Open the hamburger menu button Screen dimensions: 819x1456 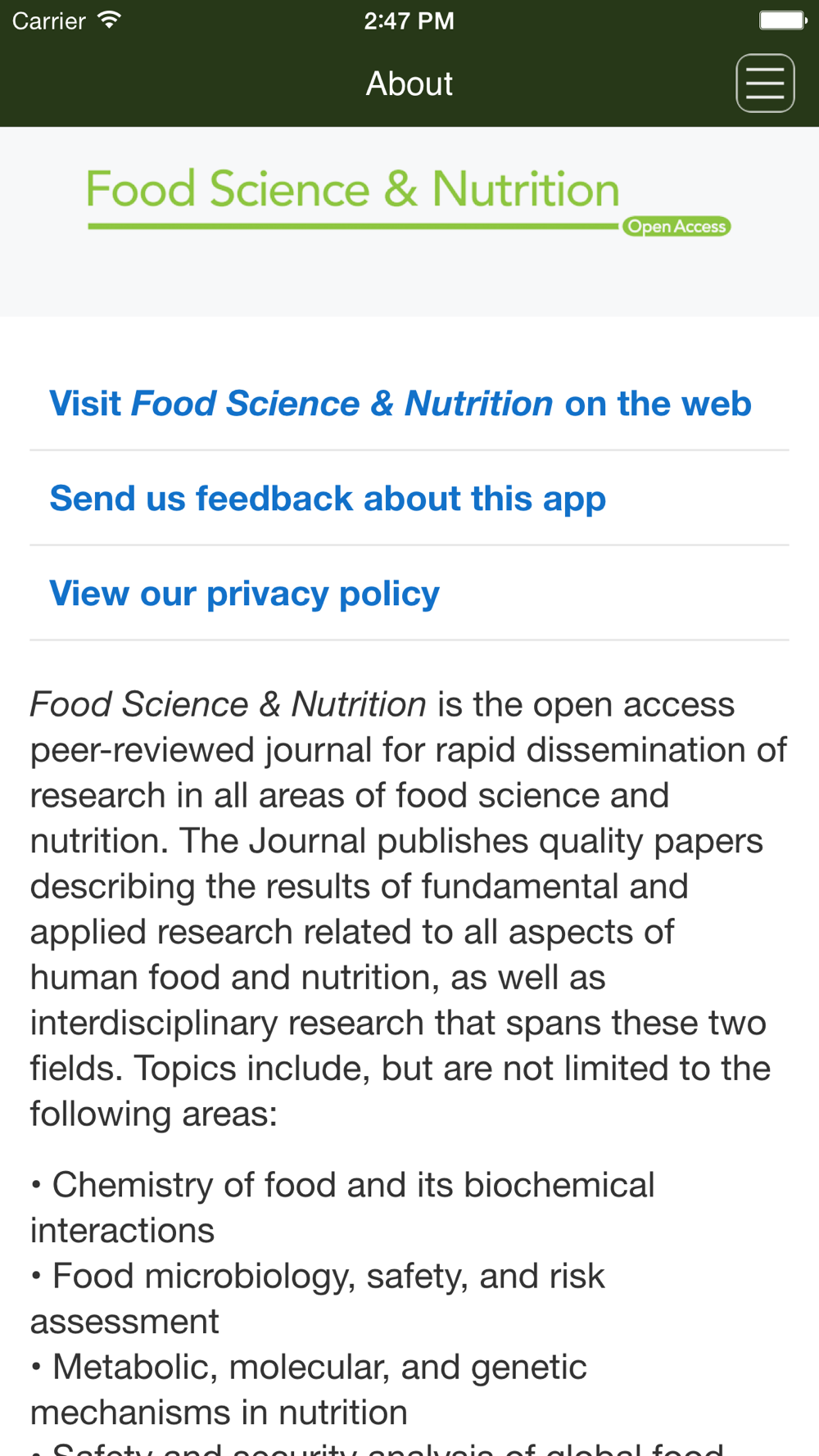[x=765, y=84]
